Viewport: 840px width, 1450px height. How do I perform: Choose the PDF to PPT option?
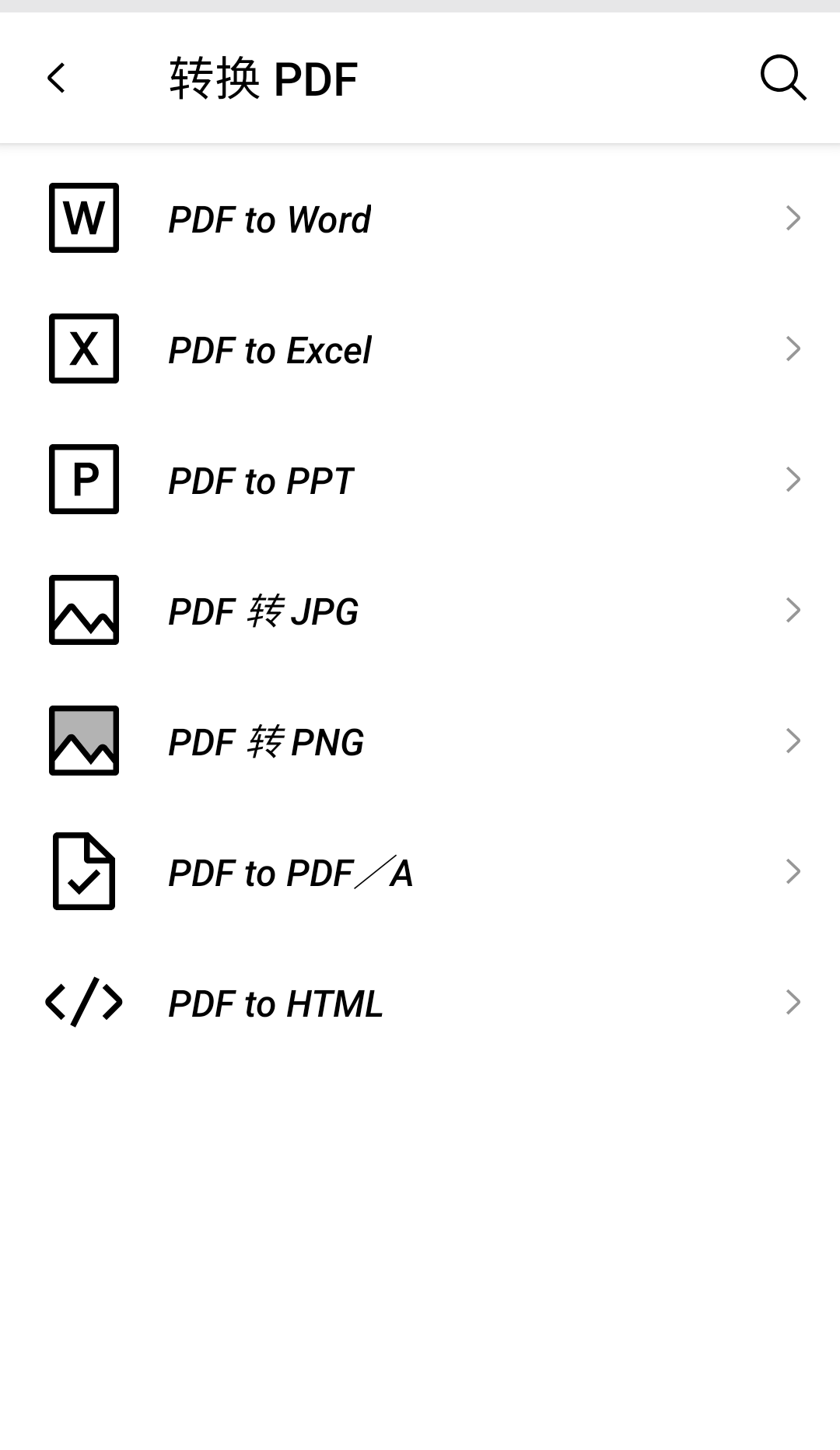coord(420,479)
